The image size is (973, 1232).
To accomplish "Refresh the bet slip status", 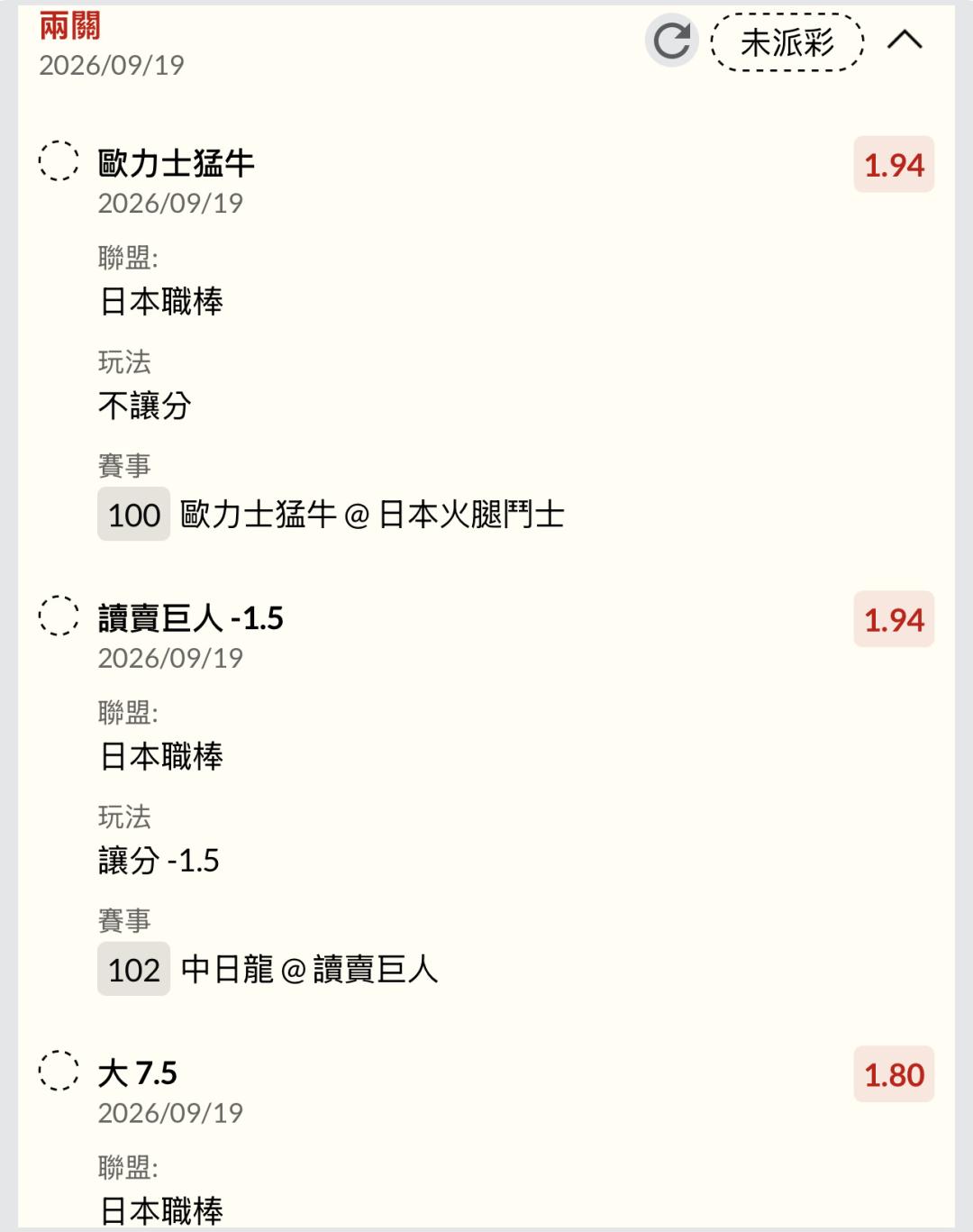I will [x=671, y=41].
